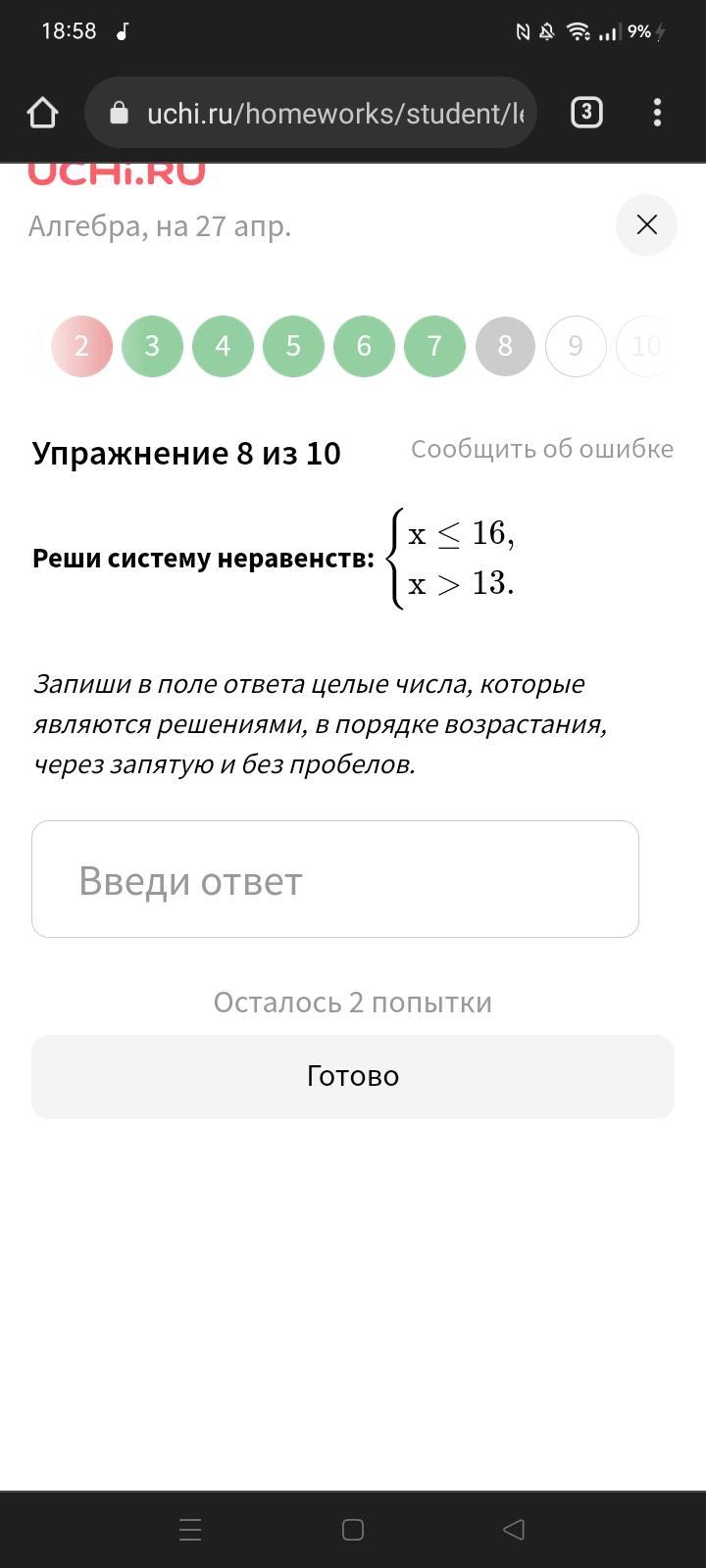Tap the 'Сообщить об ошибке' link
Screen dimensions: 706x1568
[541, 449]
